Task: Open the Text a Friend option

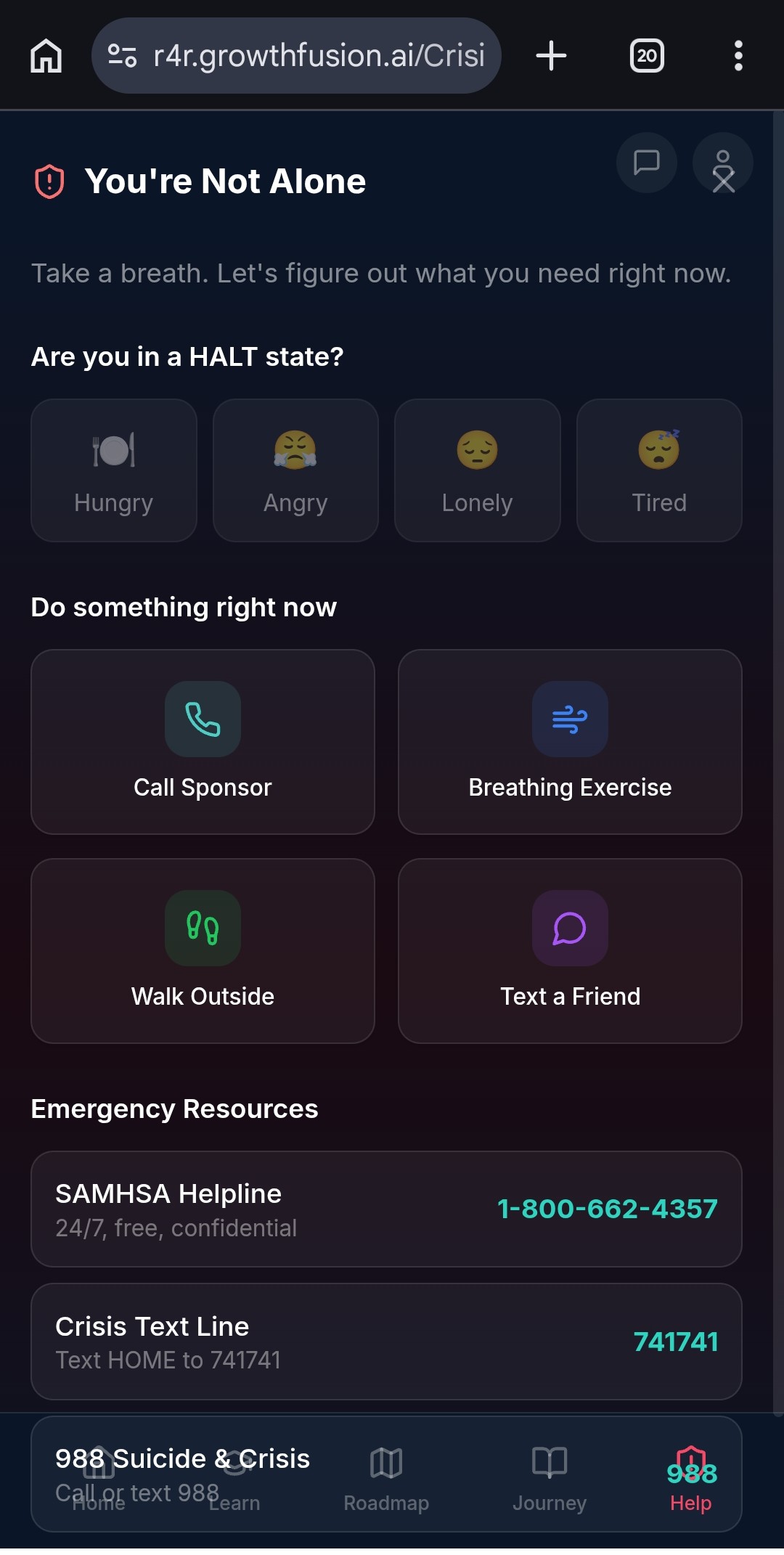Action: 570,951
